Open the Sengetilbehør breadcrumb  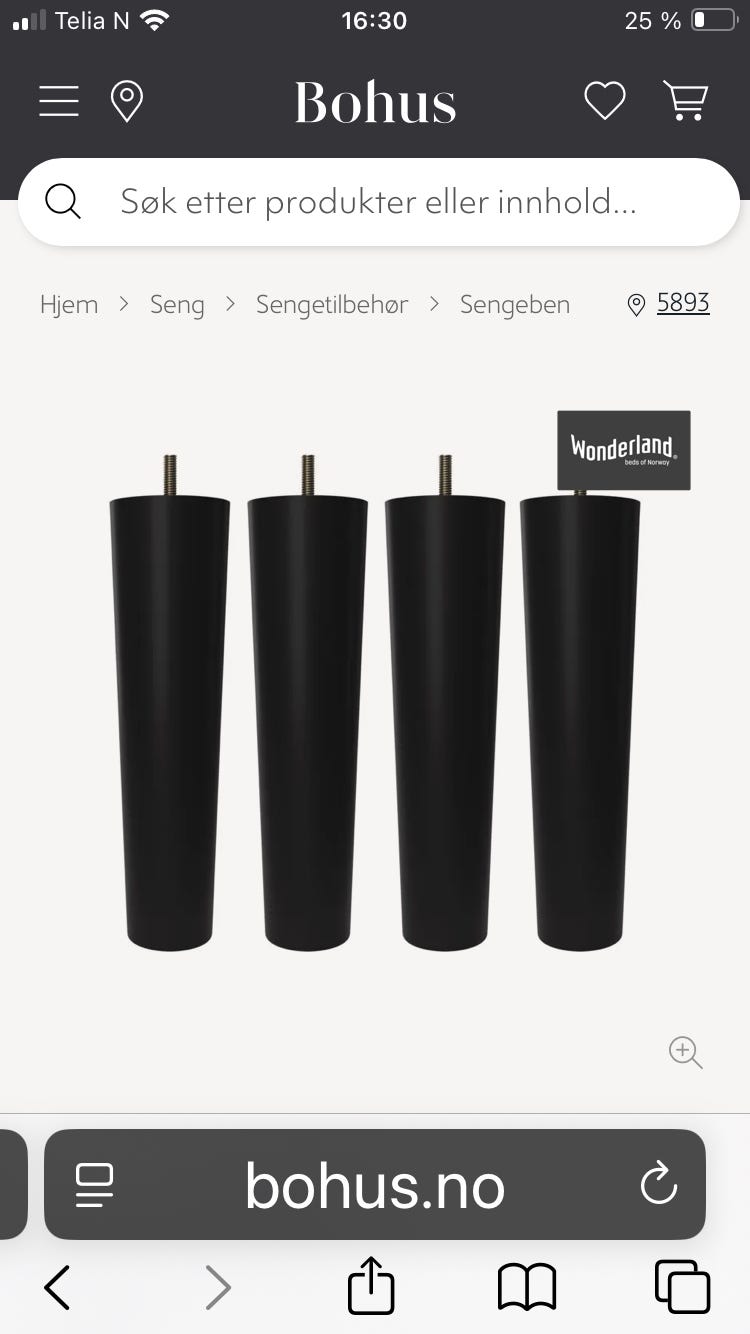(332, 305)
